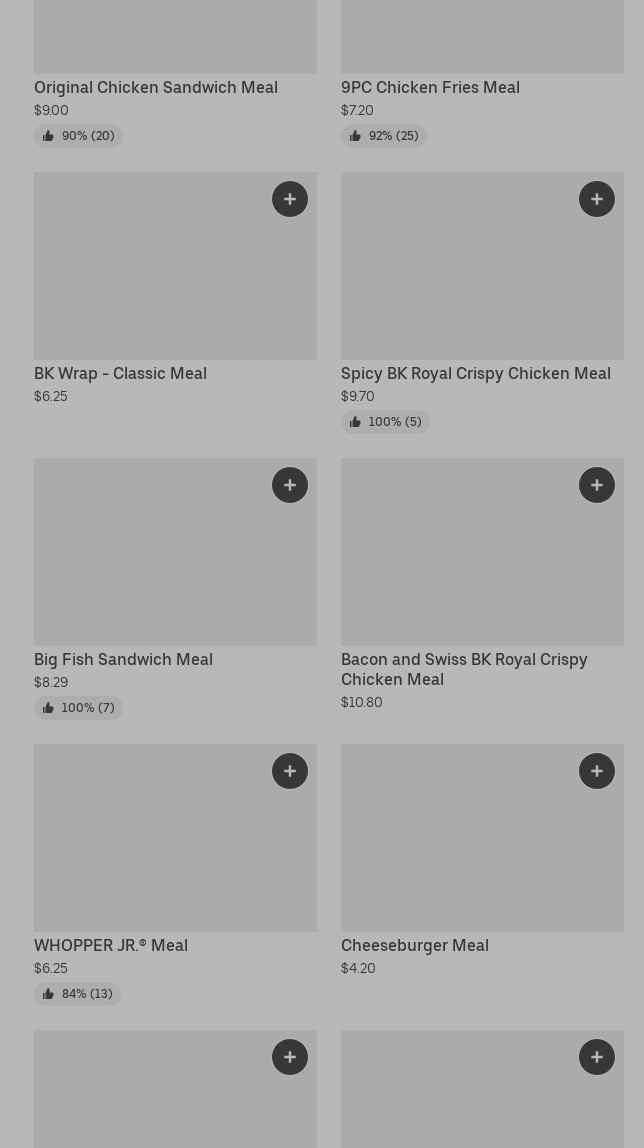The height and width of the screenshot is (1148, 644).
Task: Add Cheeseburger Meal to order
Action: tap(597, 771)
